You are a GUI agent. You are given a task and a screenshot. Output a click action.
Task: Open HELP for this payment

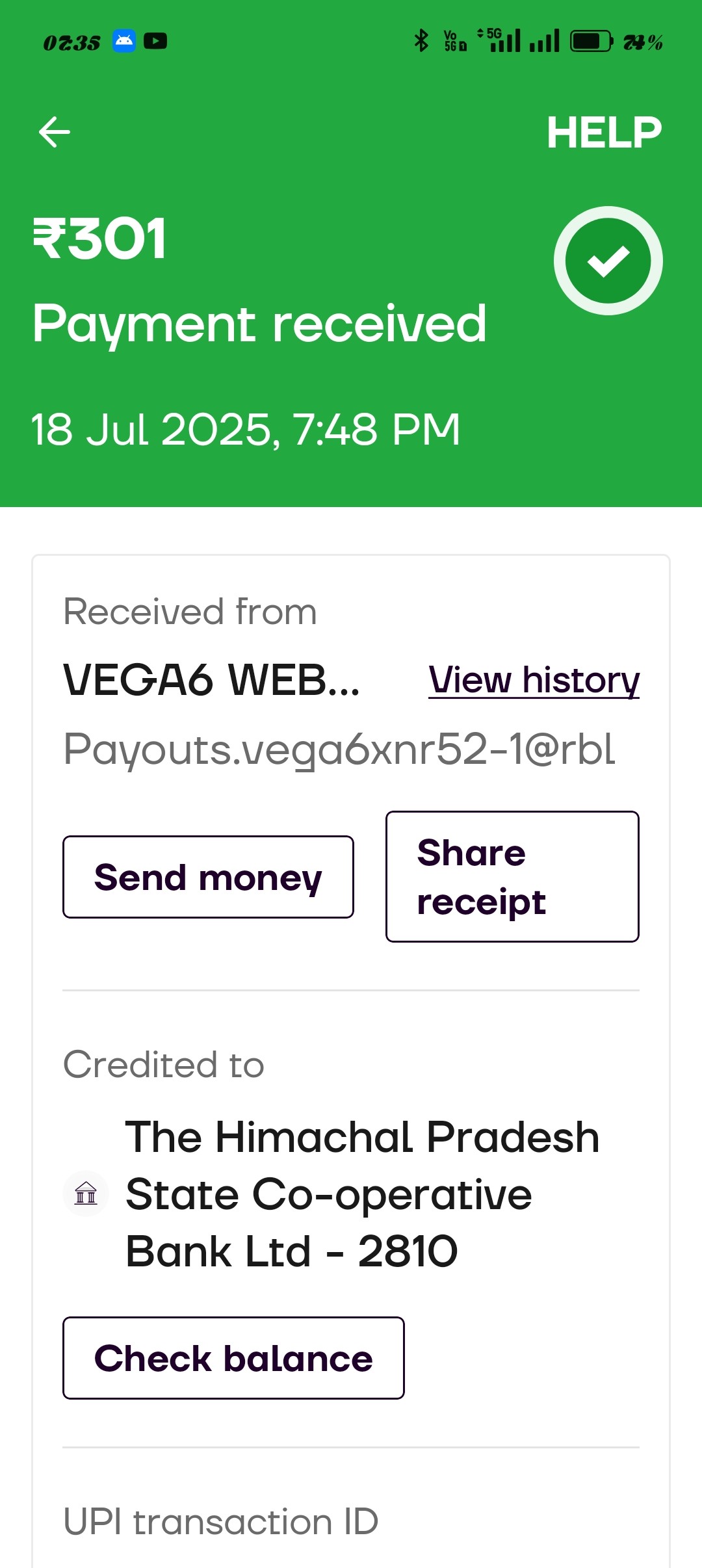[604, 133]
